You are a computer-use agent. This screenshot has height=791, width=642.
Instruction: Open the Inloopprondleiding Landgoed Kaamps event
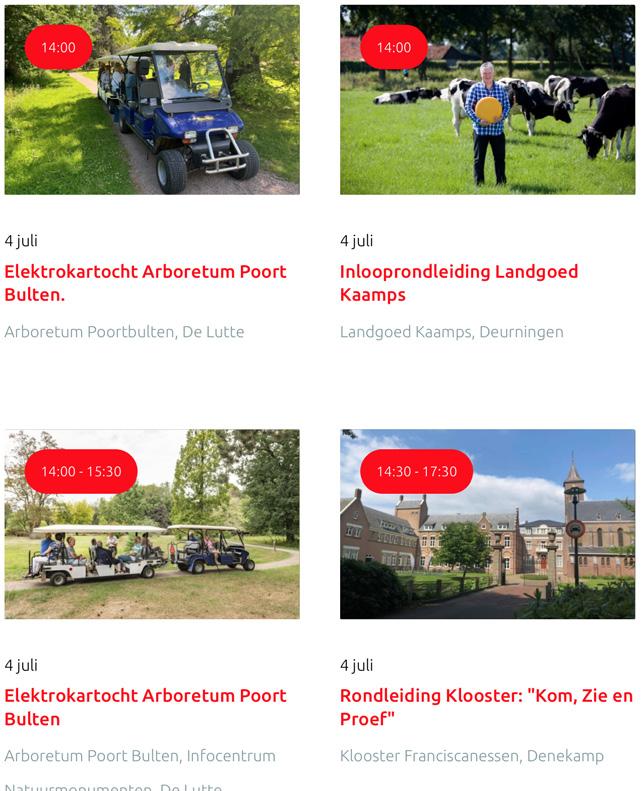[458, 283]
